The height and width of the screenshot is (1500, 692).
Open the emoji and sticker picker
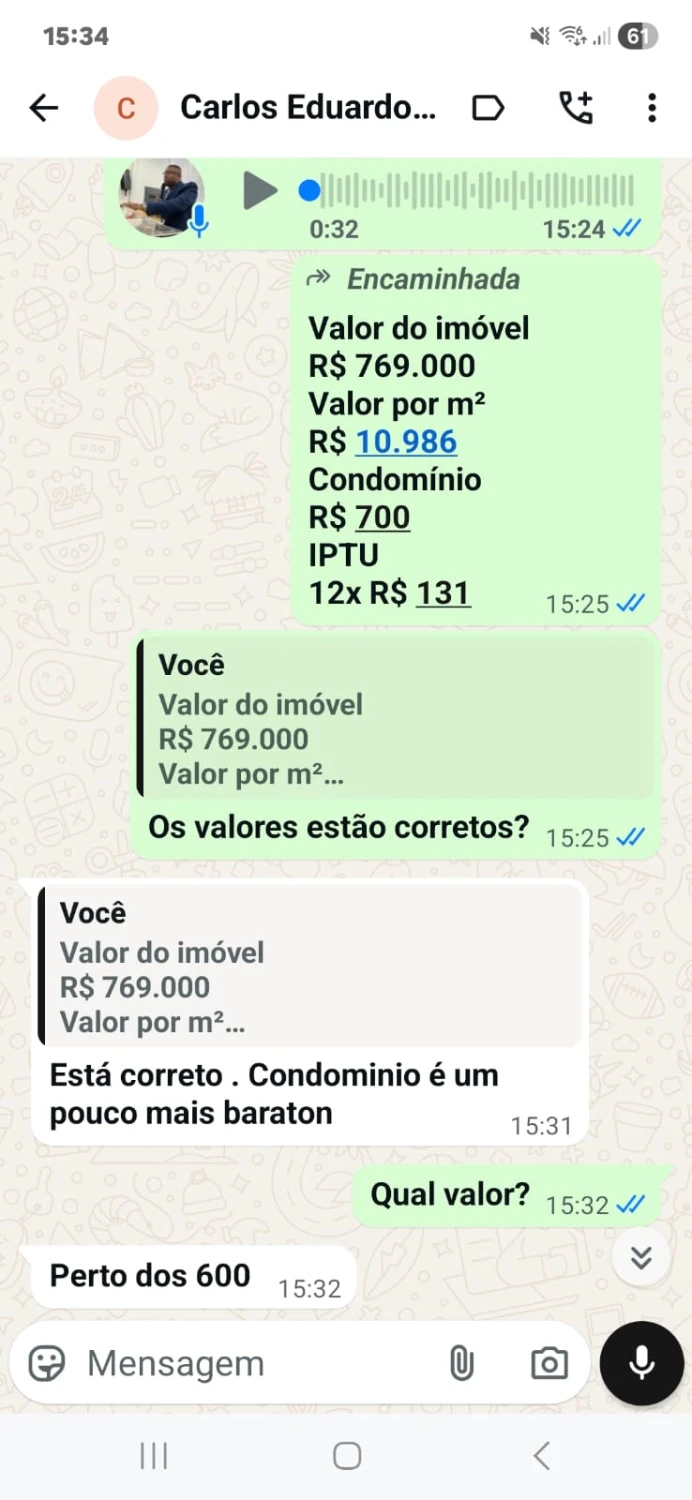[x=47, y=1363]
